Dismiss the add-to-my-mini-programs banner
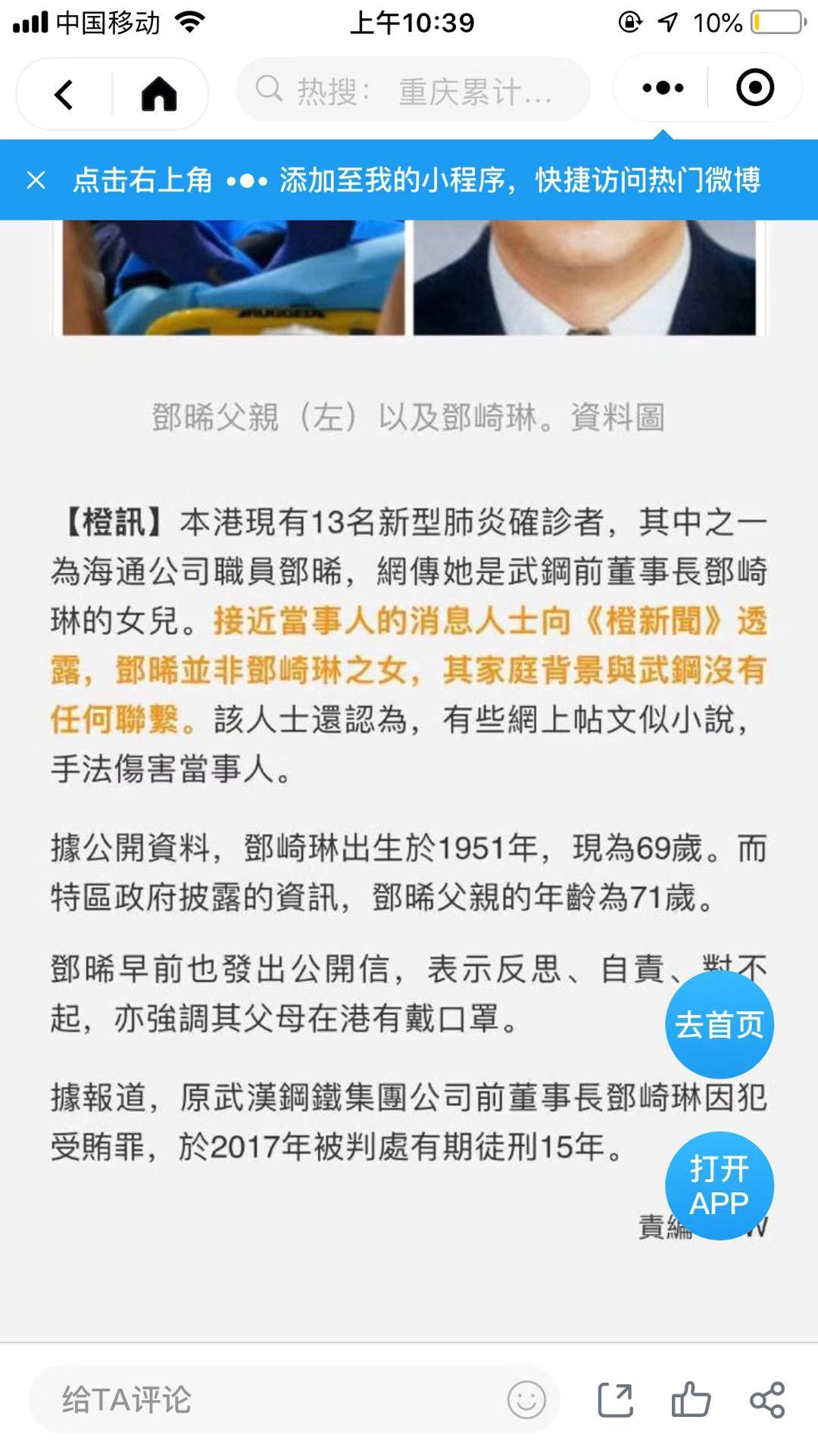 click(36, 180)
